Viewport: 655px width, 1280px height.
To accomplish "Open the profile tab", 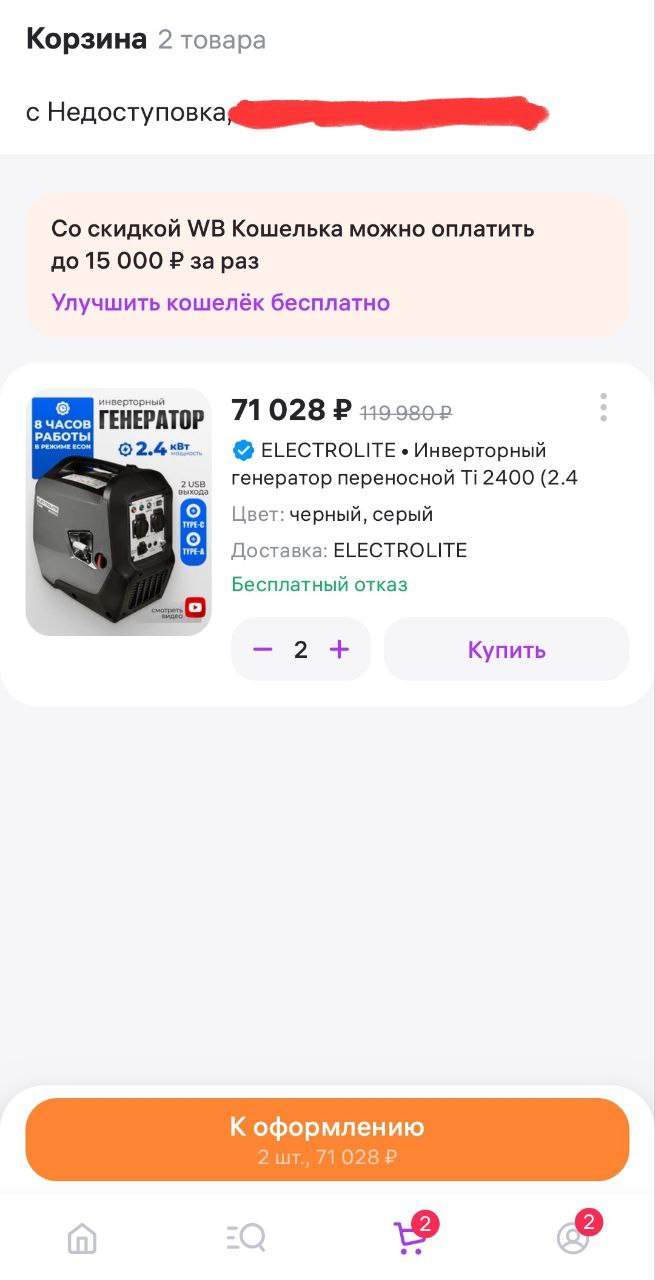I will 573,1239.
